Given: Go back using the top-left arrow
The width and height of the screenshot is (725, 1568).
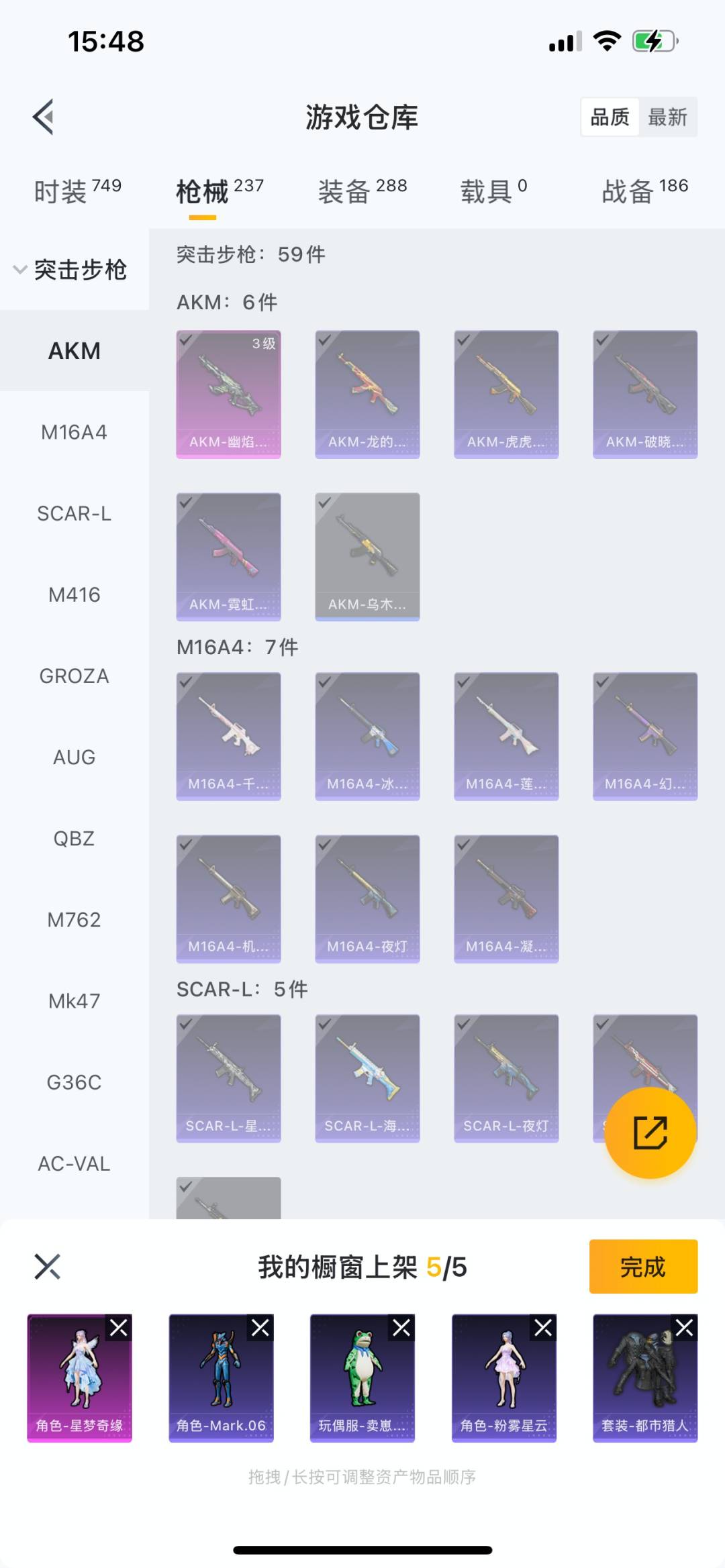Looking at the screenshot, I should (x=44, y=117).
